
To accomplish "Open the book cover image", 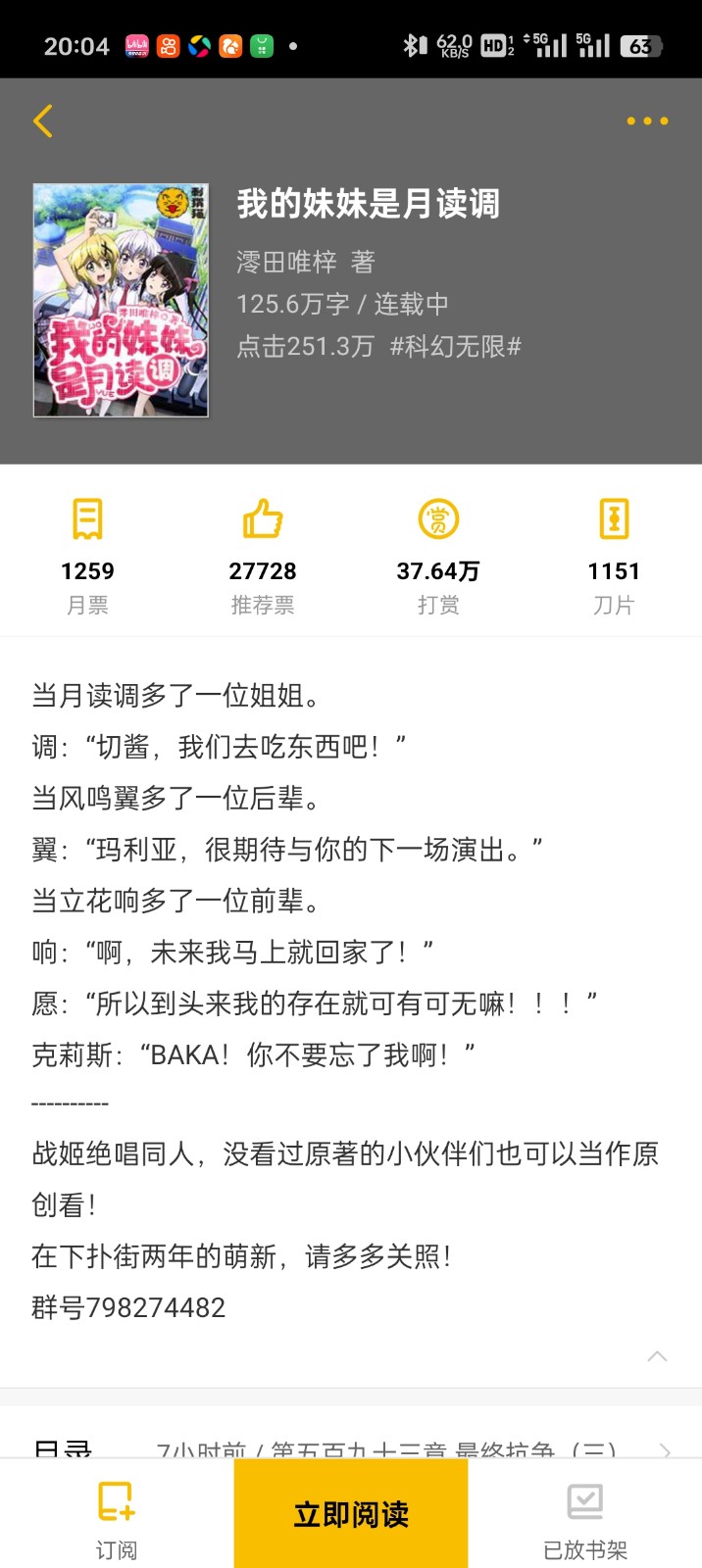I will coord(121,300).
